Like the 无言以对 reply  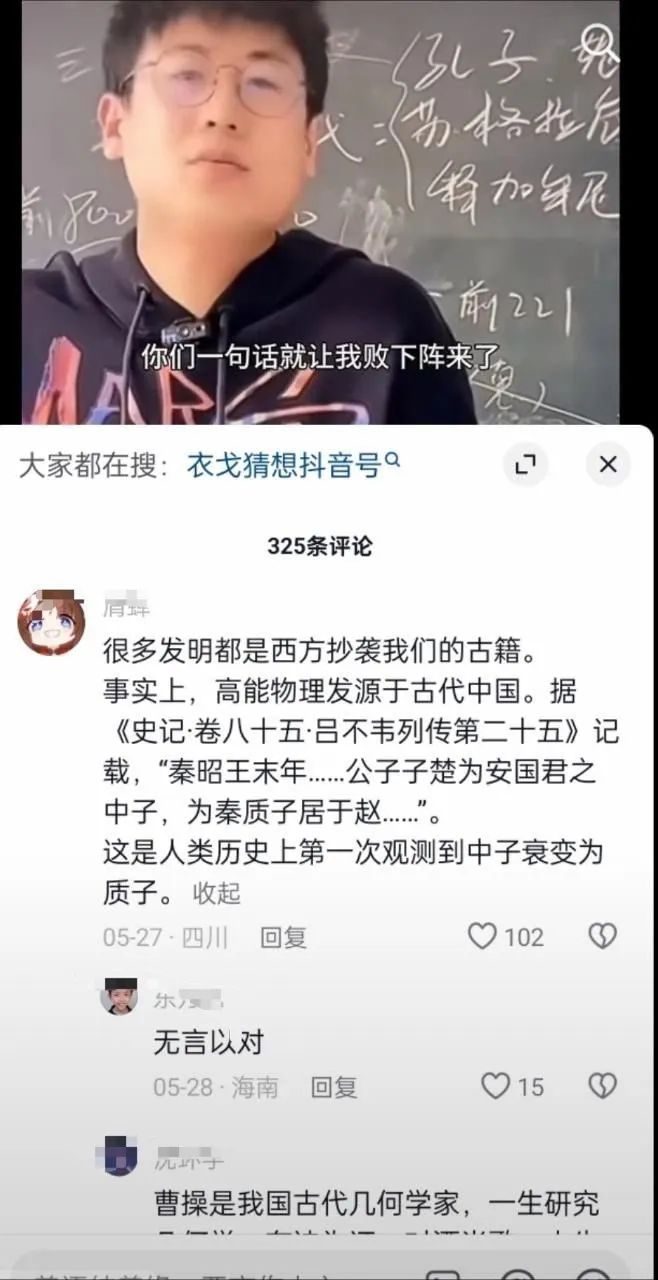point(496,1086)
